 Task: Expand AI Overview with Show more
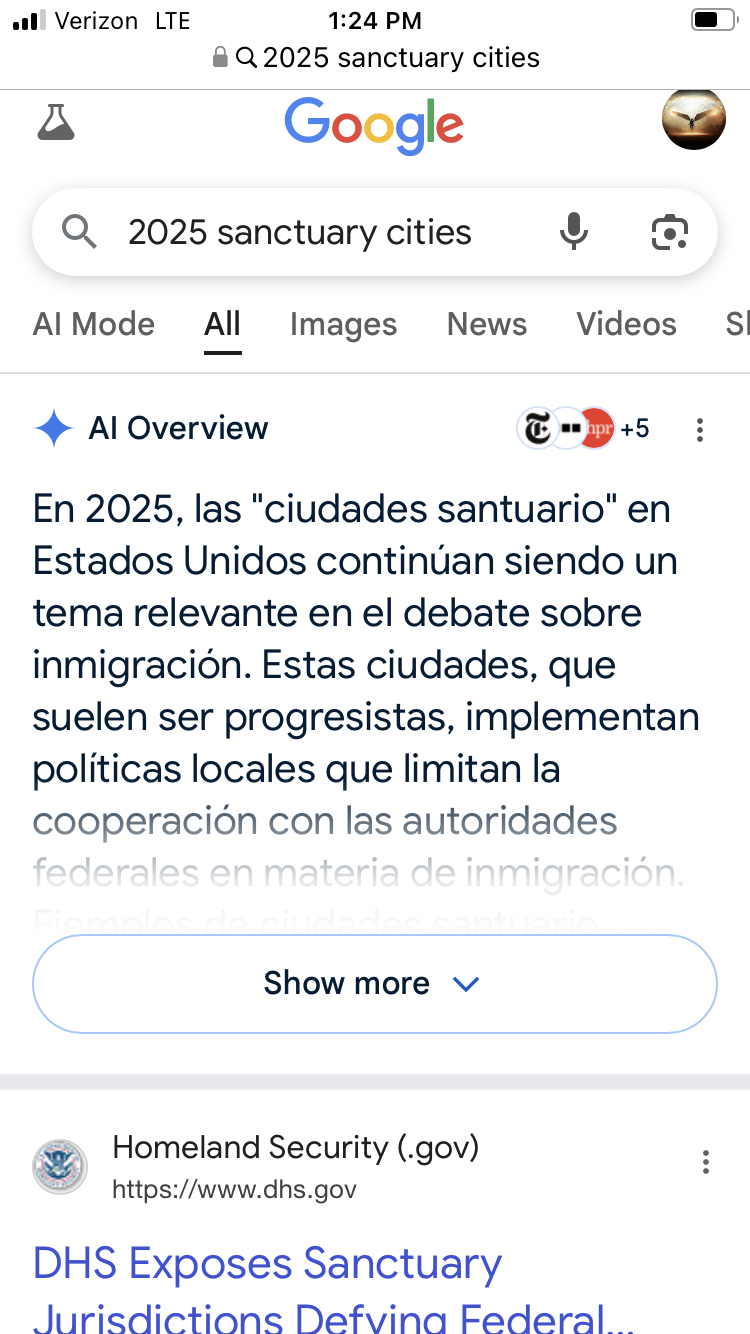pos(374,983)
